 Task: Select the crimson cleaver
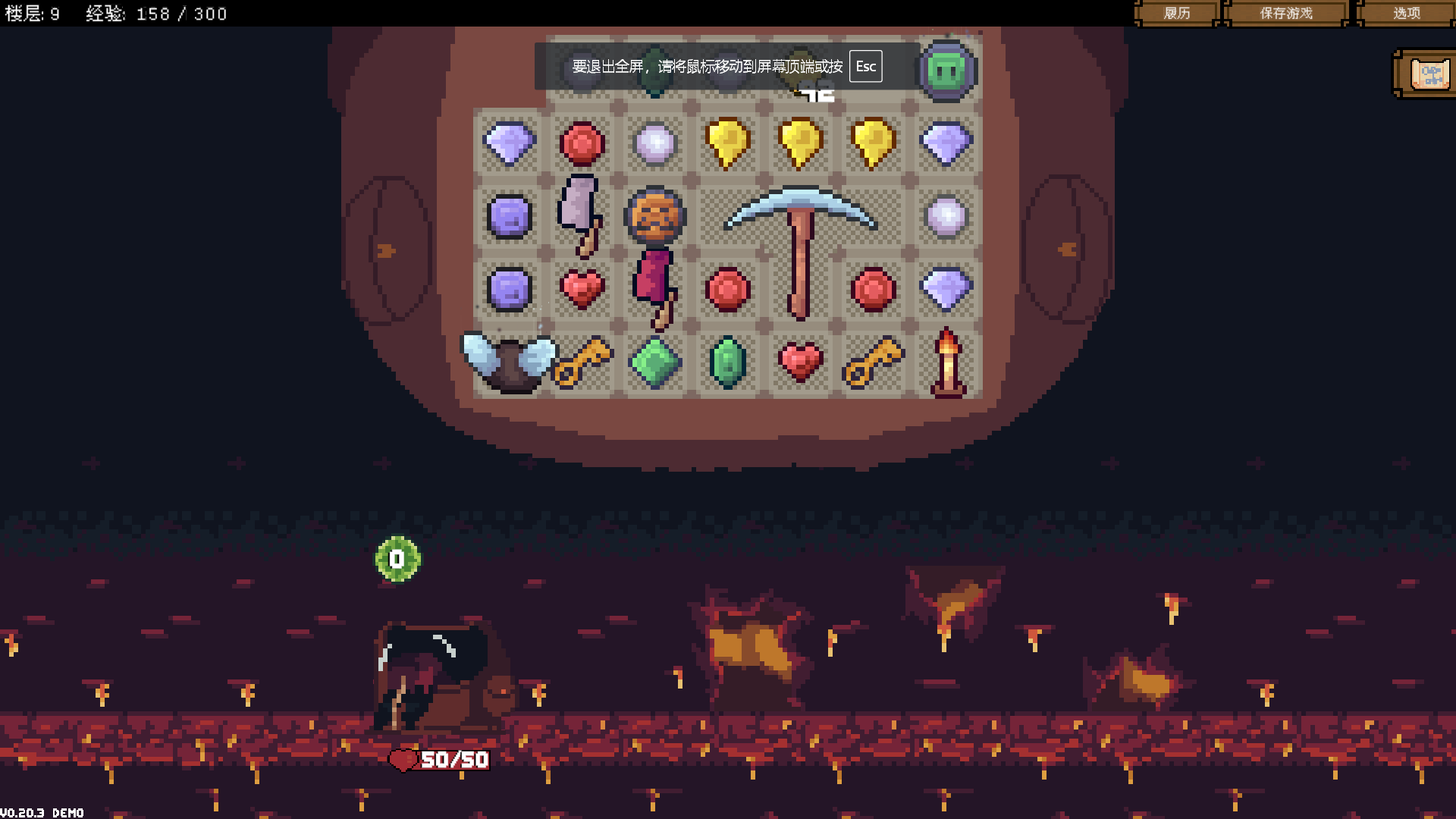coord(655,288)
